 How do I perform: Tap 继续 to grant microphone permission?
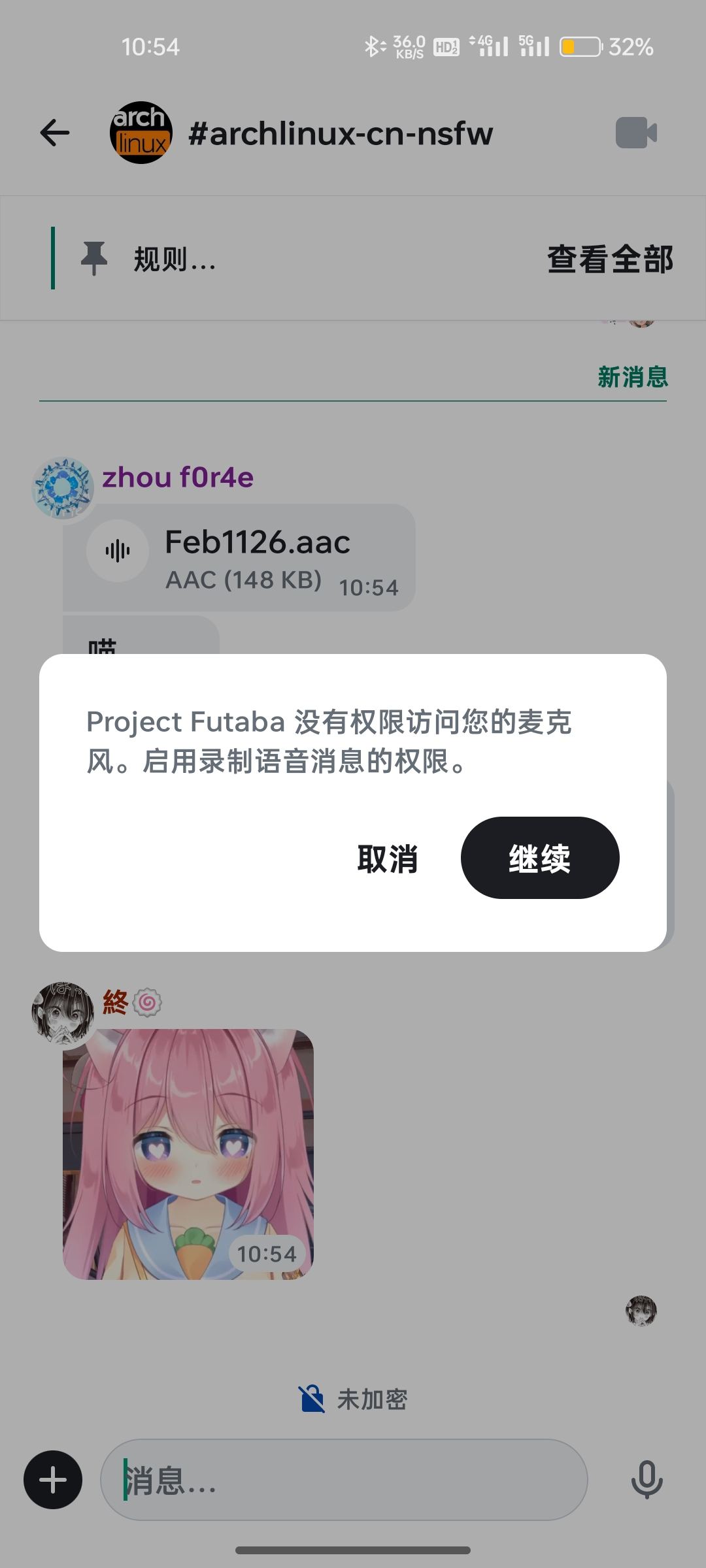540,858
